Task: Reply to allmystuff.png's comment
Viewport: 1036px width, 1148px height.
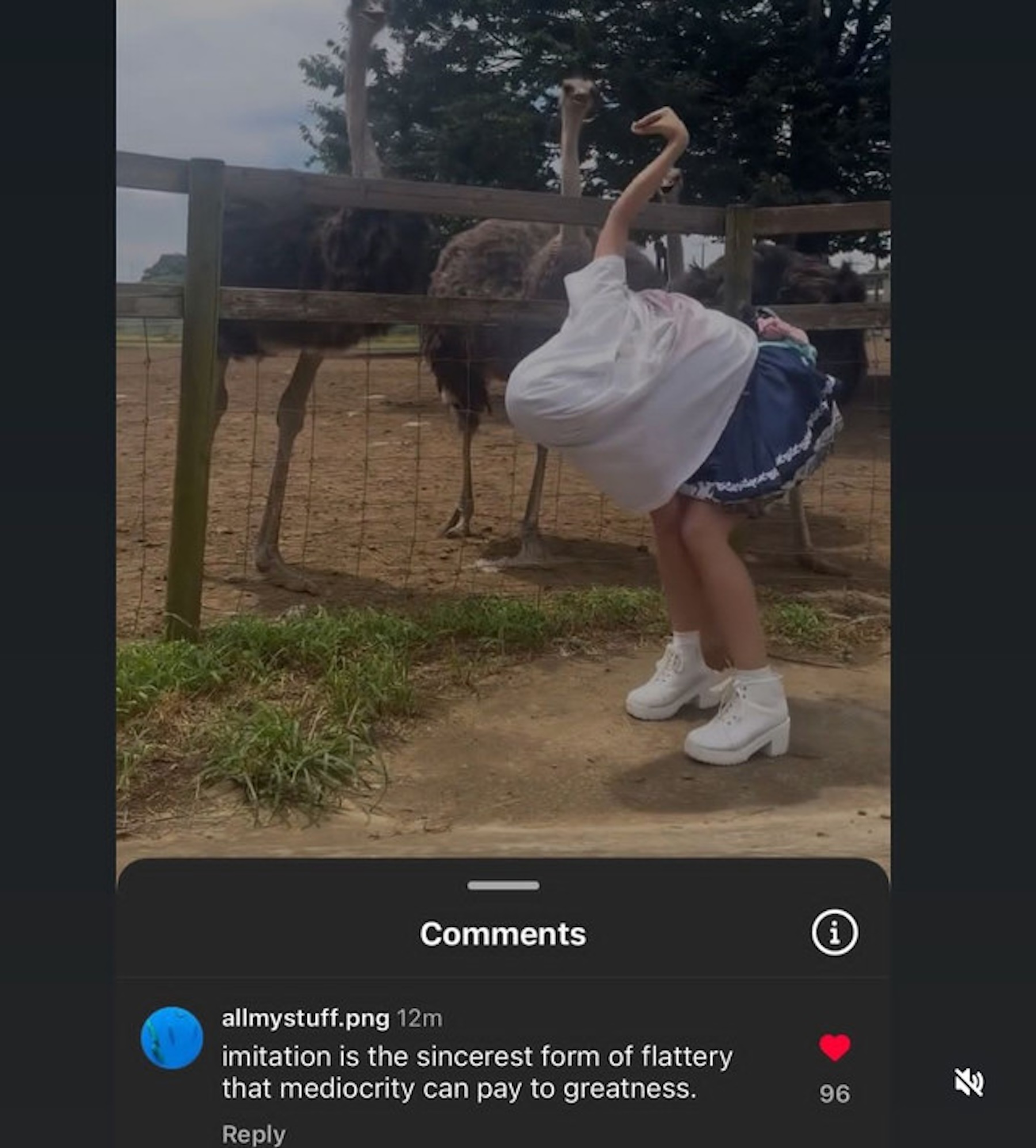Action: click(x=253, y=1134)
